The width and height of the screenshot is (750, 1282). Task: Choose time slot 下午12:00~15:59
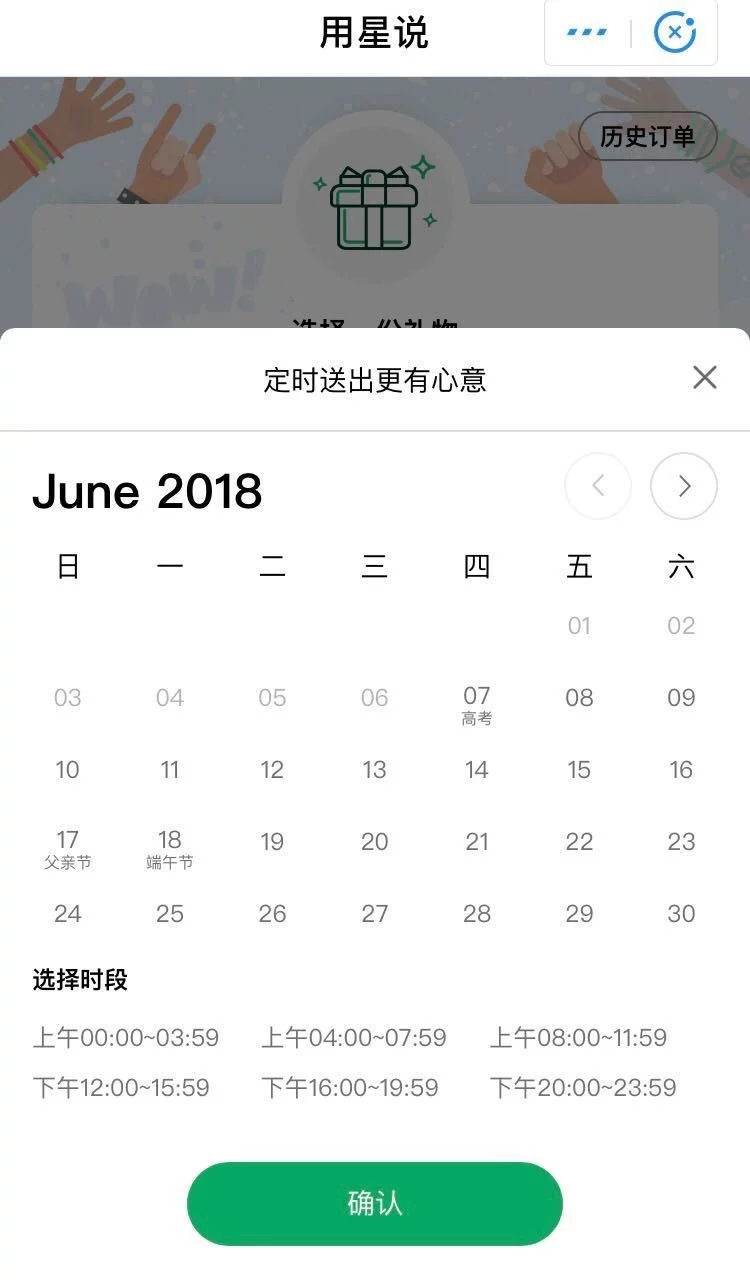[122, 1087]
